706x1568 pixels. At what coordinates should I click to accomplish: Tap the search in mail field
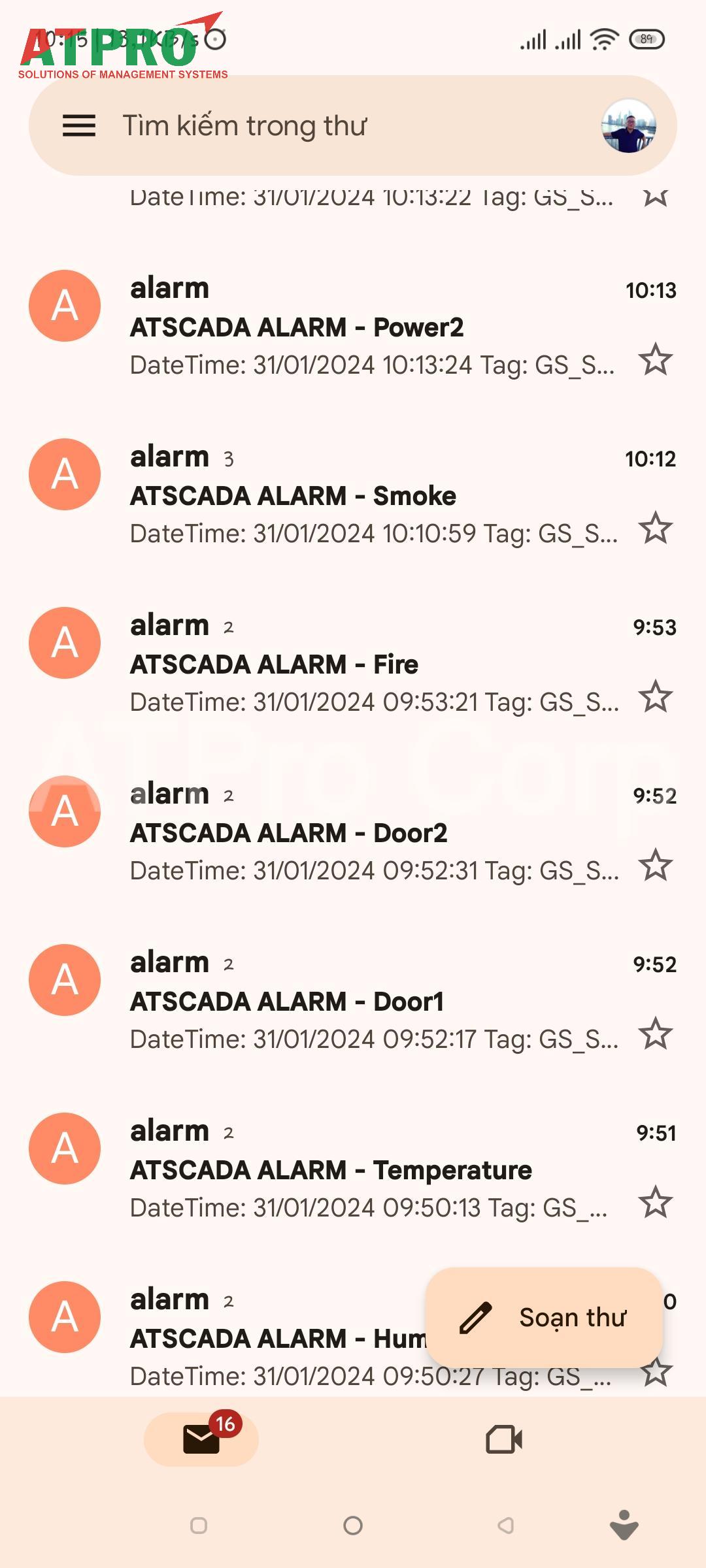coord(327,125)
